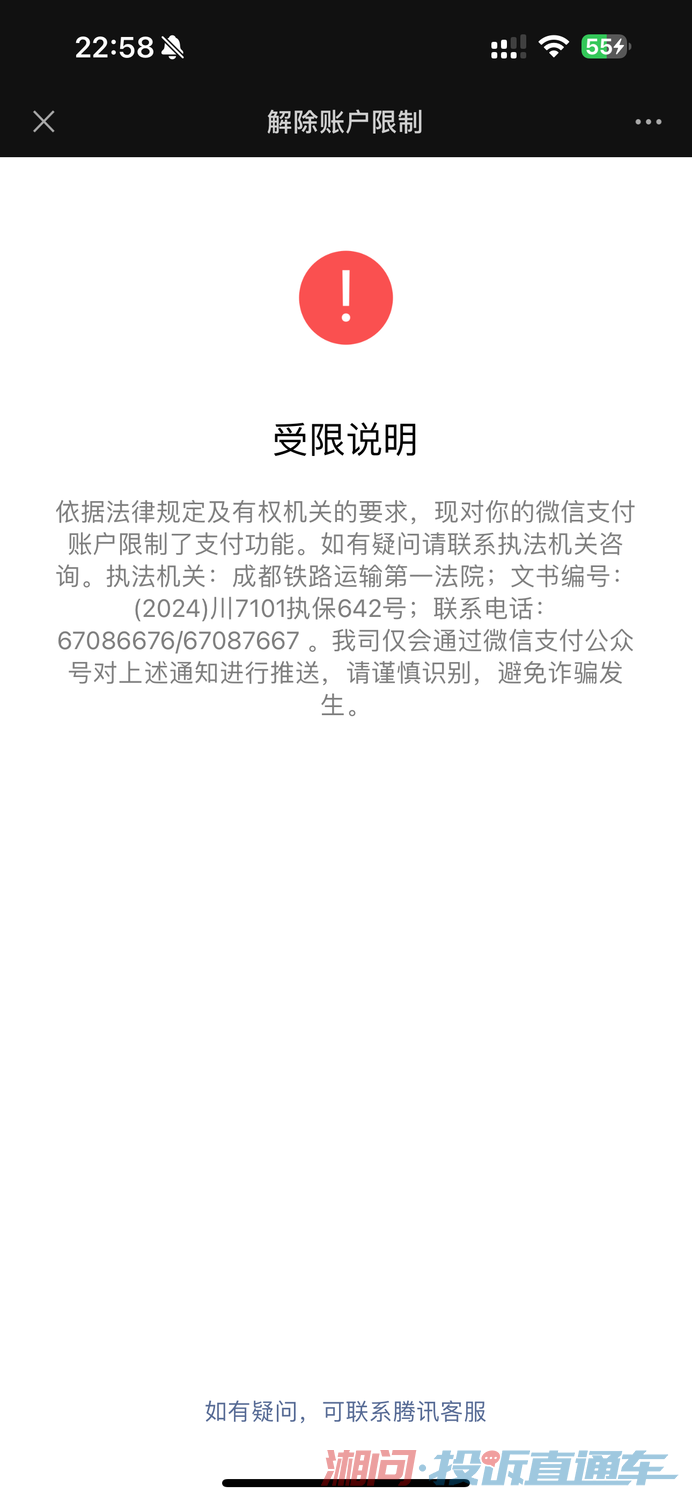Open the three-dot more options menu
The height and width of the screenshot is (1500, 692).
coord(648,122)
